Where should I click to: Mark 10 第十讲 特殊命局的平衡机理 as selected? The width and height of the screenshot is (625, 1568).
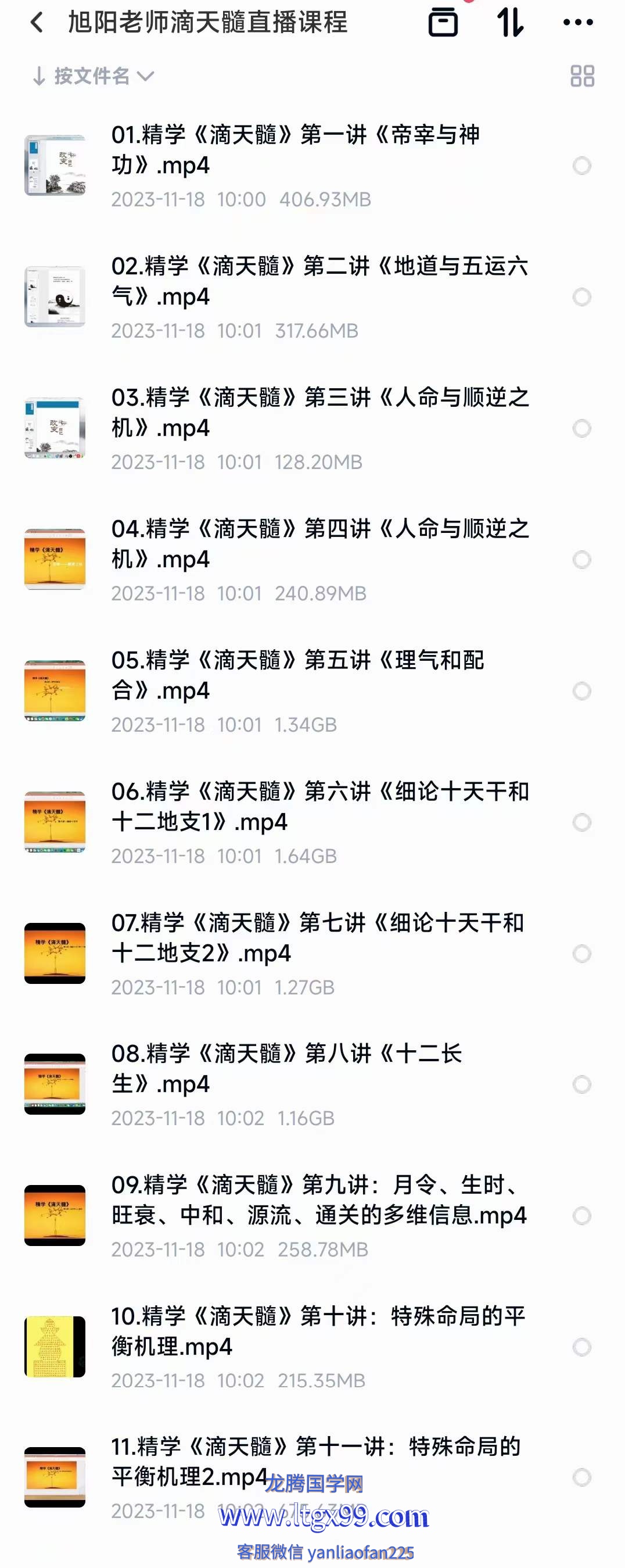[x=582, y=1347]
